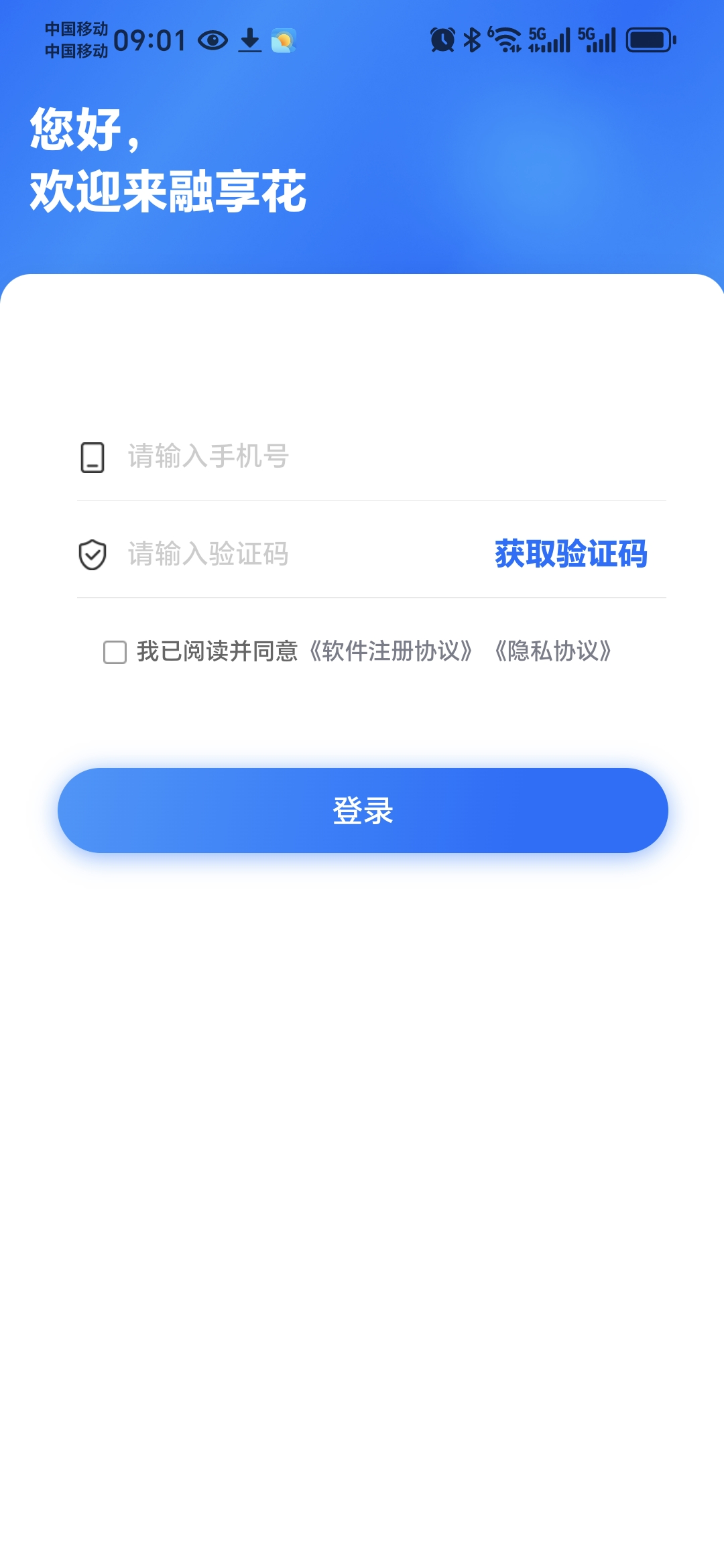Open the 隐私协议 link
Image resolution: width=724 pixels, height=1568 pixels.
(553, 651)
